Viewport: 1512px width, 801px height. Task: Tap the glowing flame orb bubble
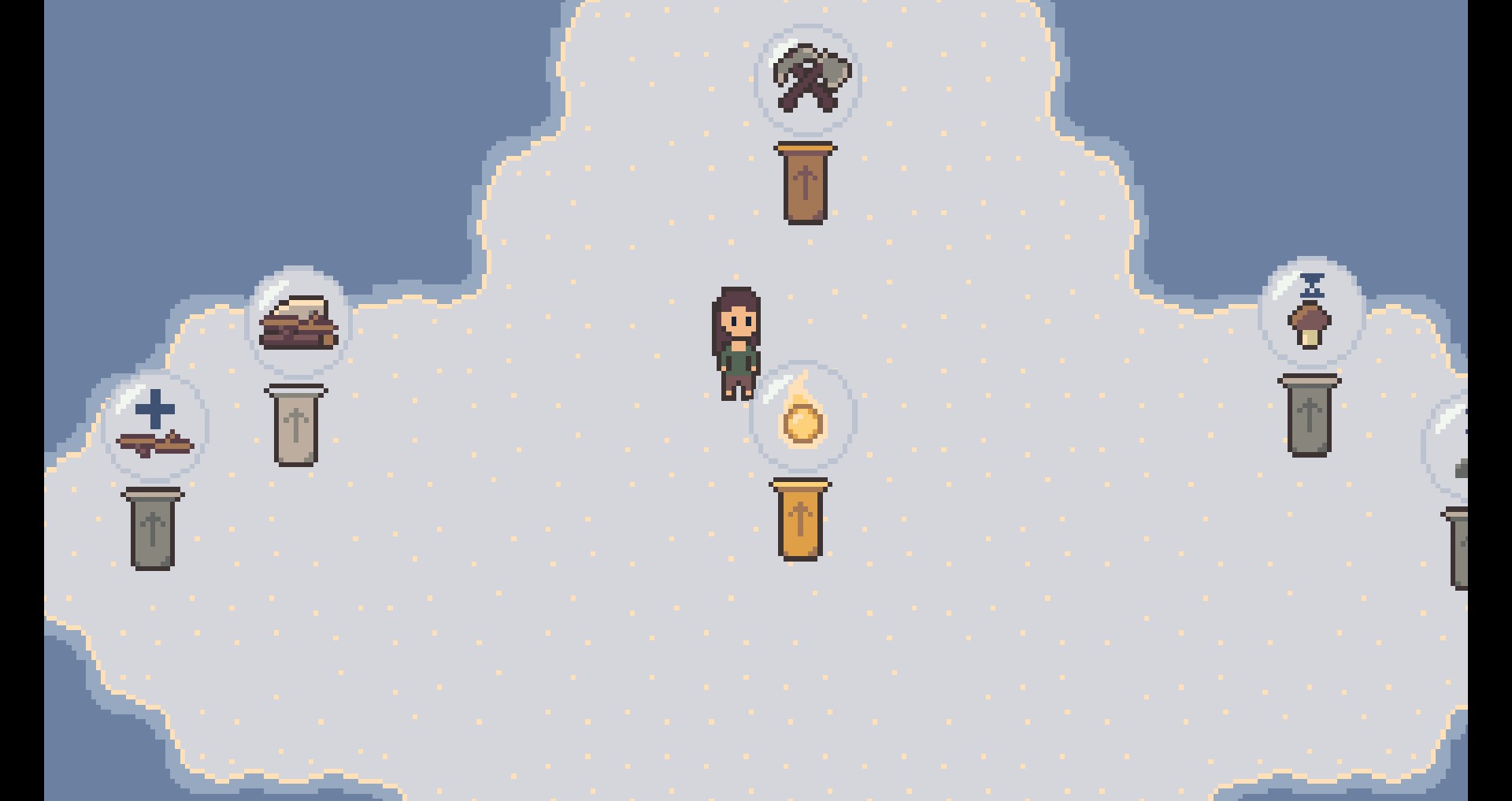(x=802, y=416)
